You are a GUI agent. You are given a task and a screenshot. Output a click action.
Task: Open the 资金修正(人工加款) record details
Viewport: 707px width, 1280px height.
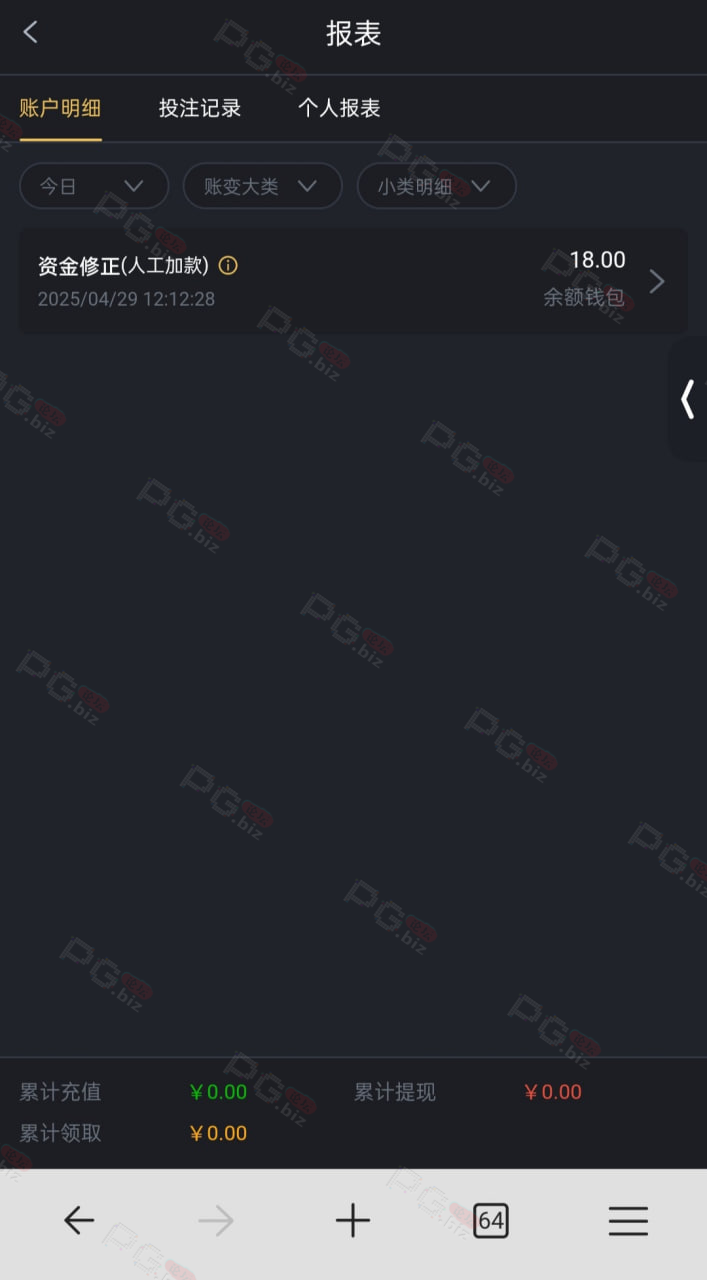tap(353, 281)
